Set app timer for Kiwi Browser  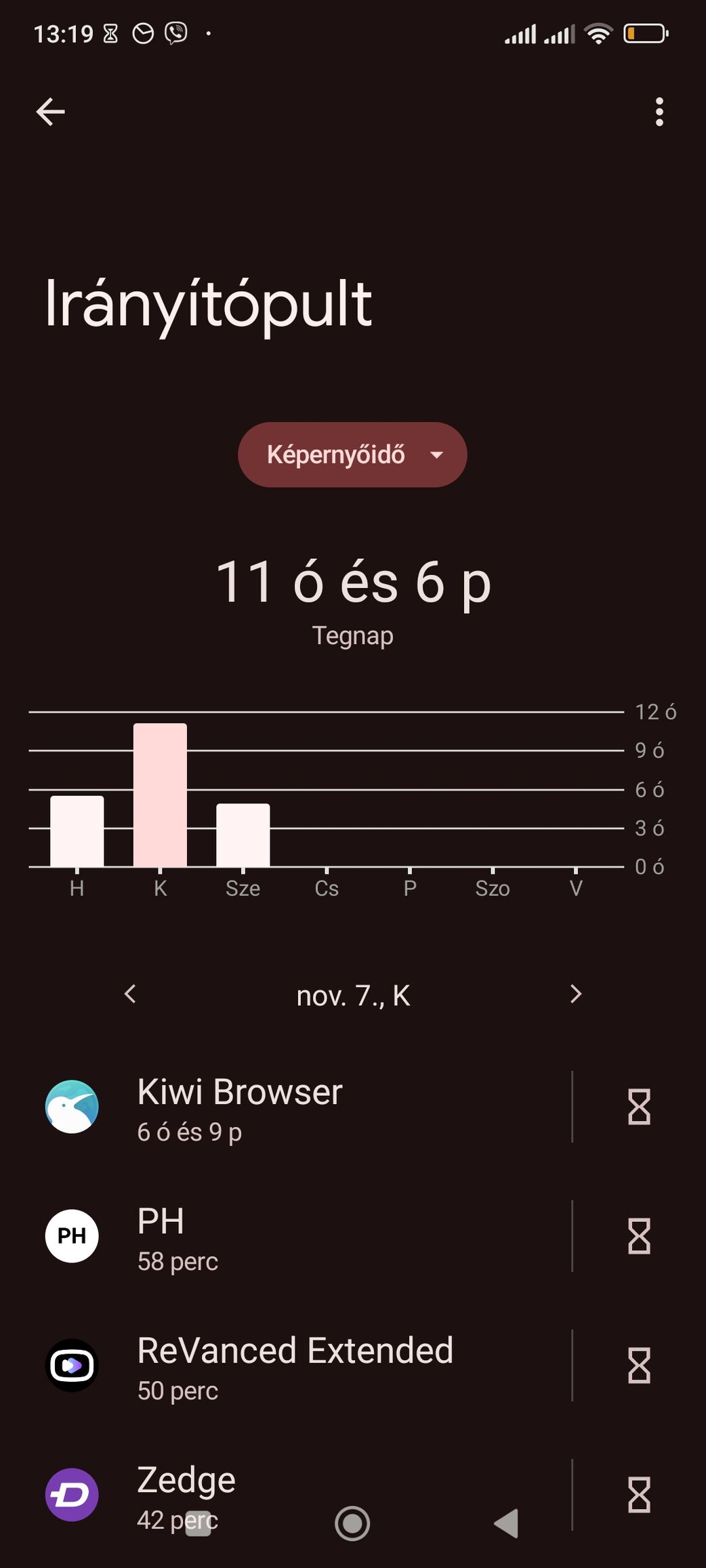[639, 1107]
